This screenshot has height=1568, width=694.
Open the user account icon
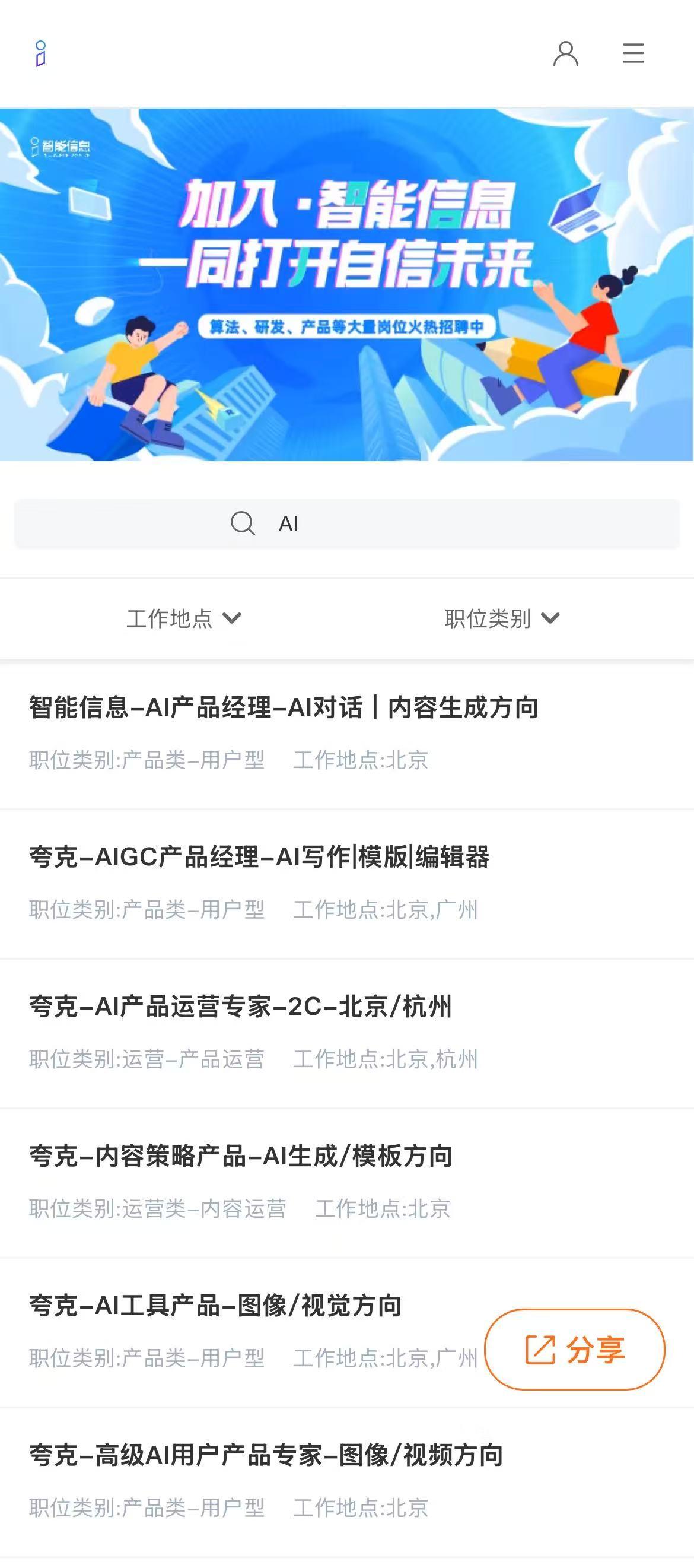[565, 53]
